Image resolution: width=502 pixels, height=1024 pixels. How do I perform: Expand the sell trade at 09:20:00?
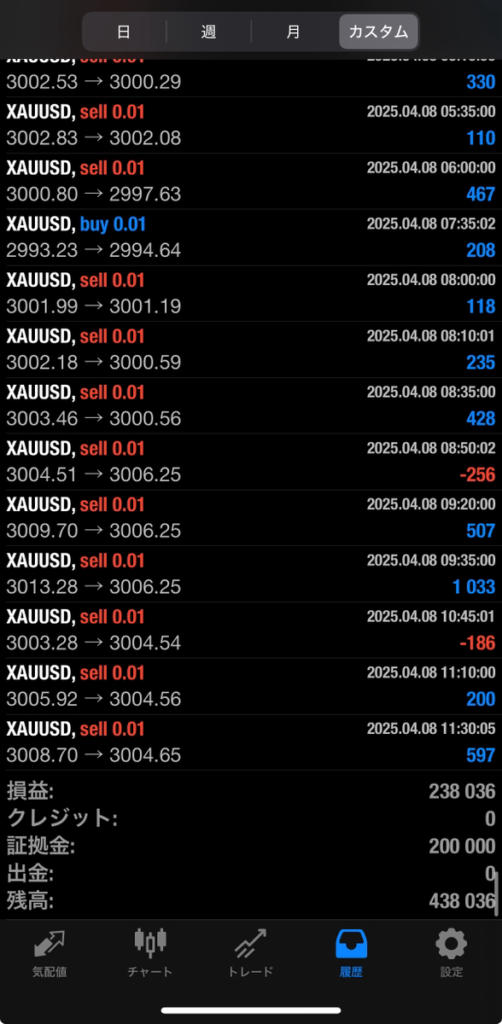pos(251,518)
